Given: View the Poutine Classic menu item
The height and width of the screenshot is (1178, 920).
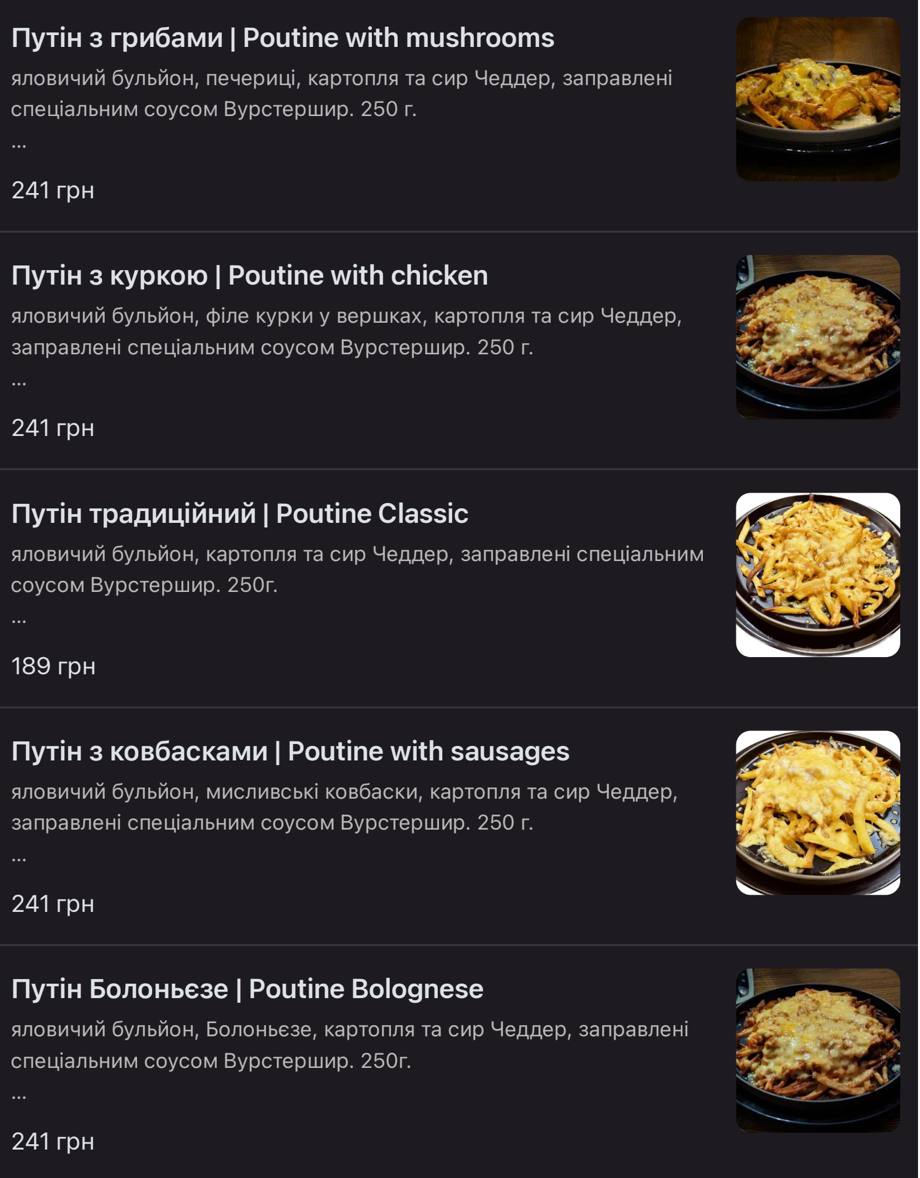Looking at the screenshot, I should pos(240,514).
